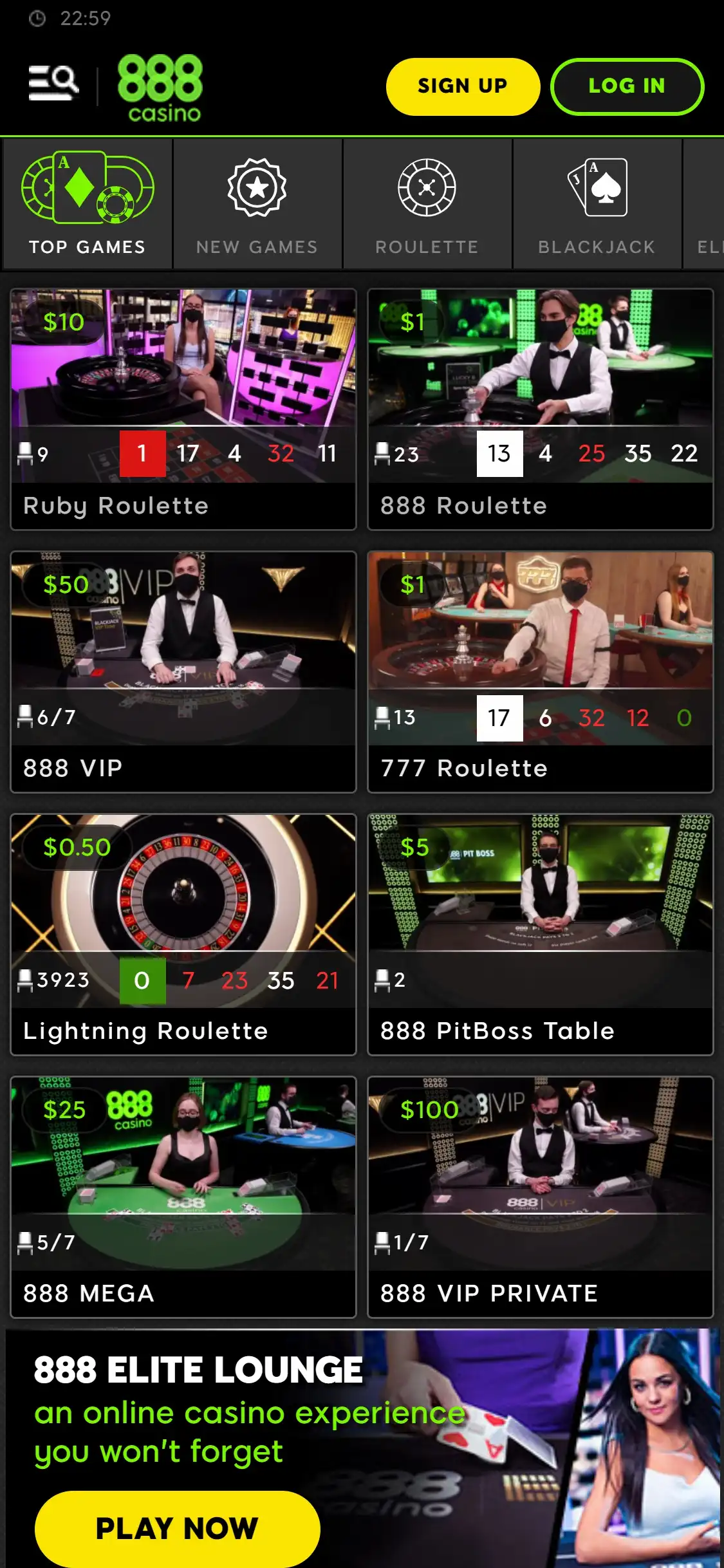Screen dimensions: 724x1568
Task: Tap the Log In button
Action: coord(627,86)
